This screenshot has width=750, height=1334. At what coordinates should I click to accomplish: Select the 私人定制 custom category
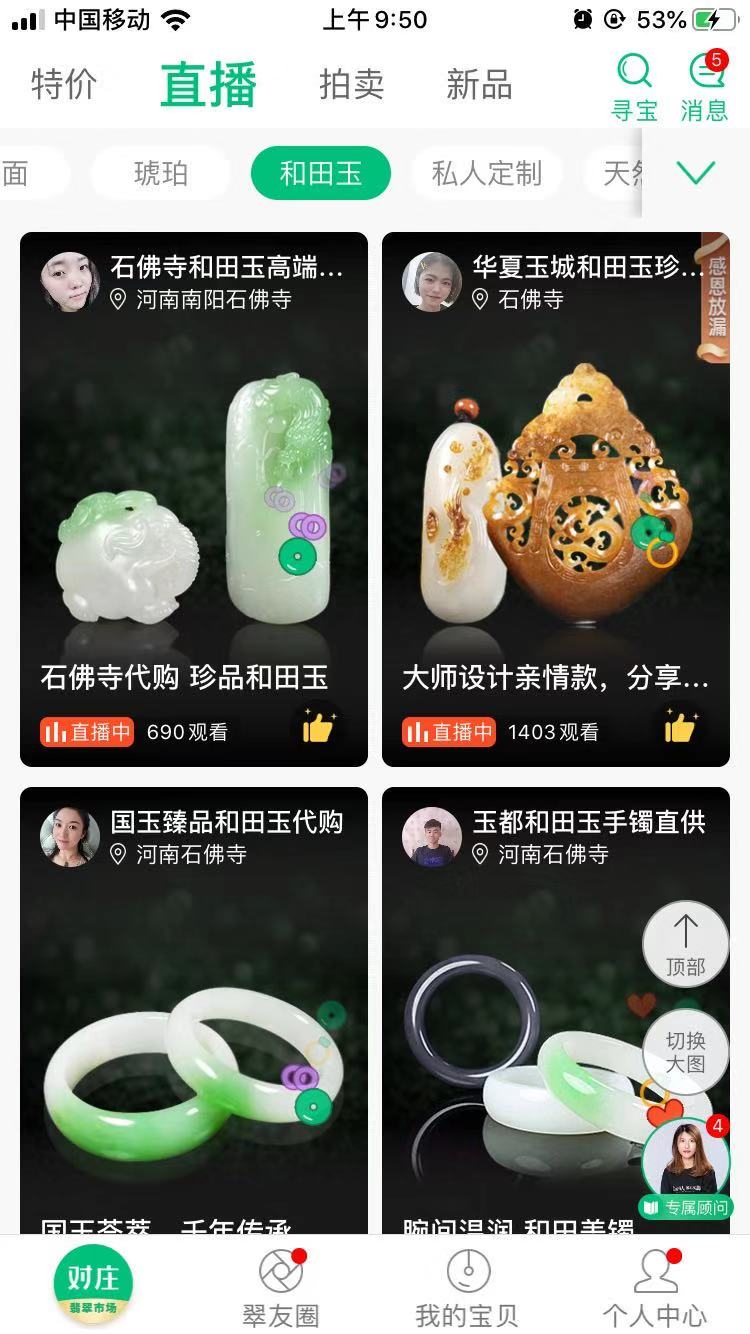pyautogui.click(x=487, y=172)
